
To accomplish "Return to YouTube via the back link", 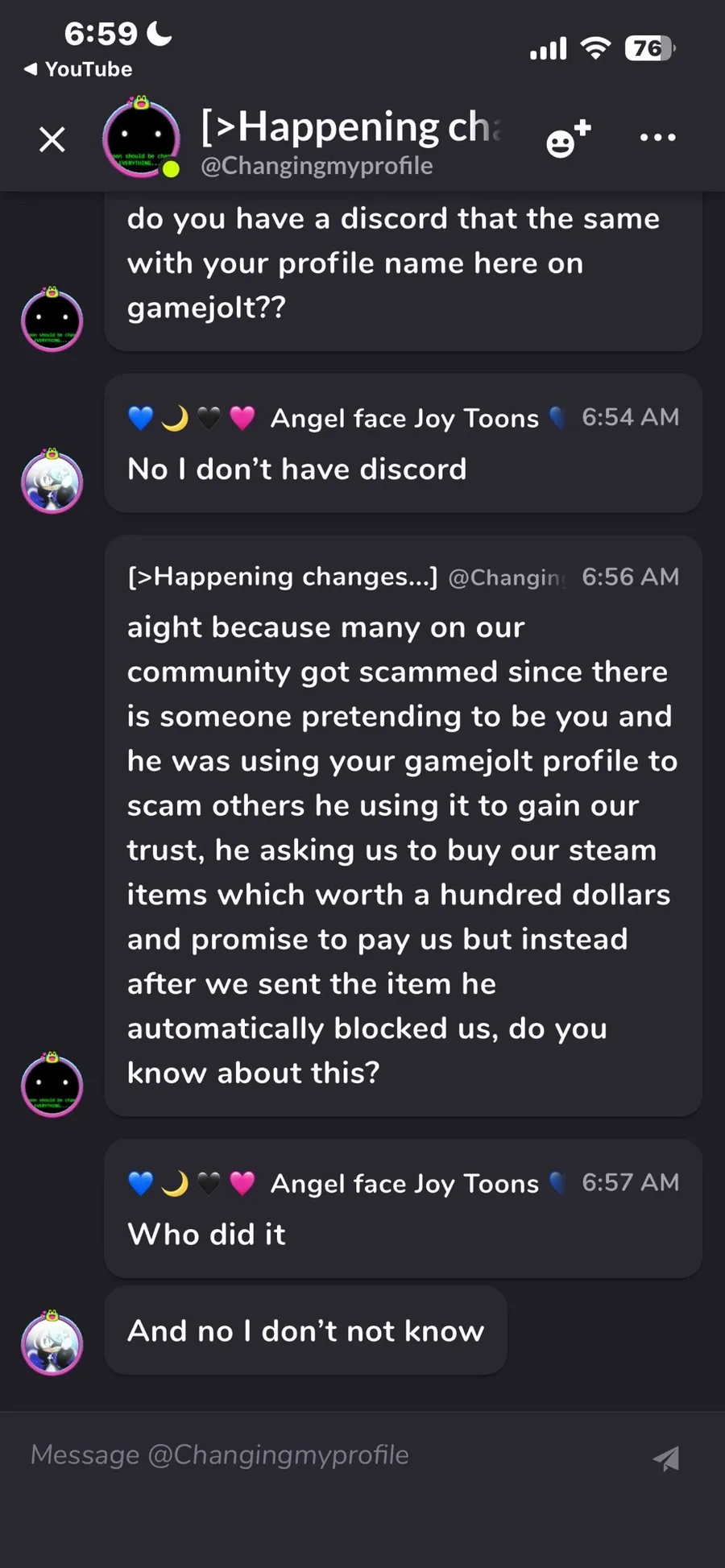I will pyautogui.click(x=78, y=69).
